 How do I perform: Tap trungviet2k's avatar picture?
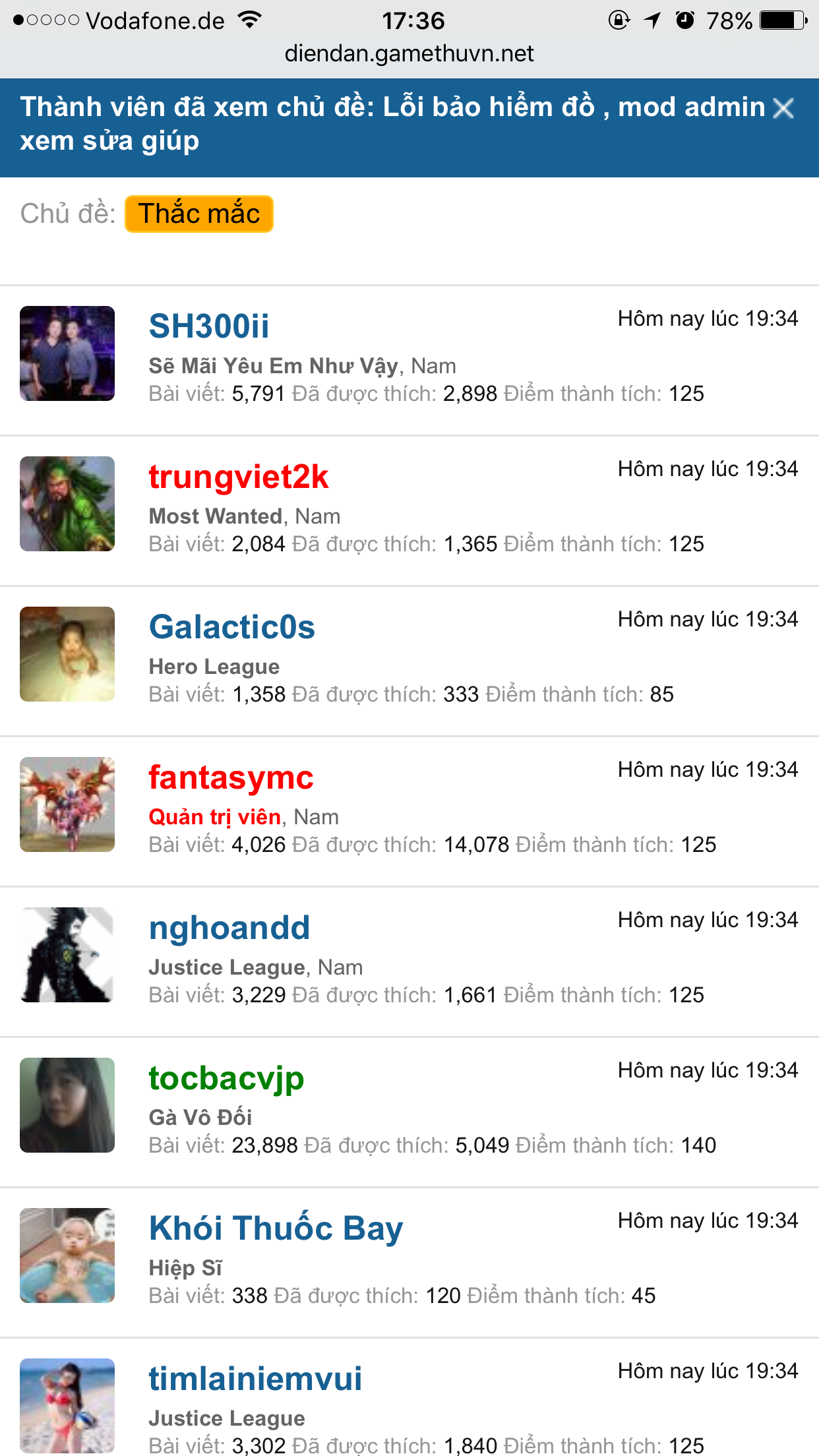tap(67, 504)
